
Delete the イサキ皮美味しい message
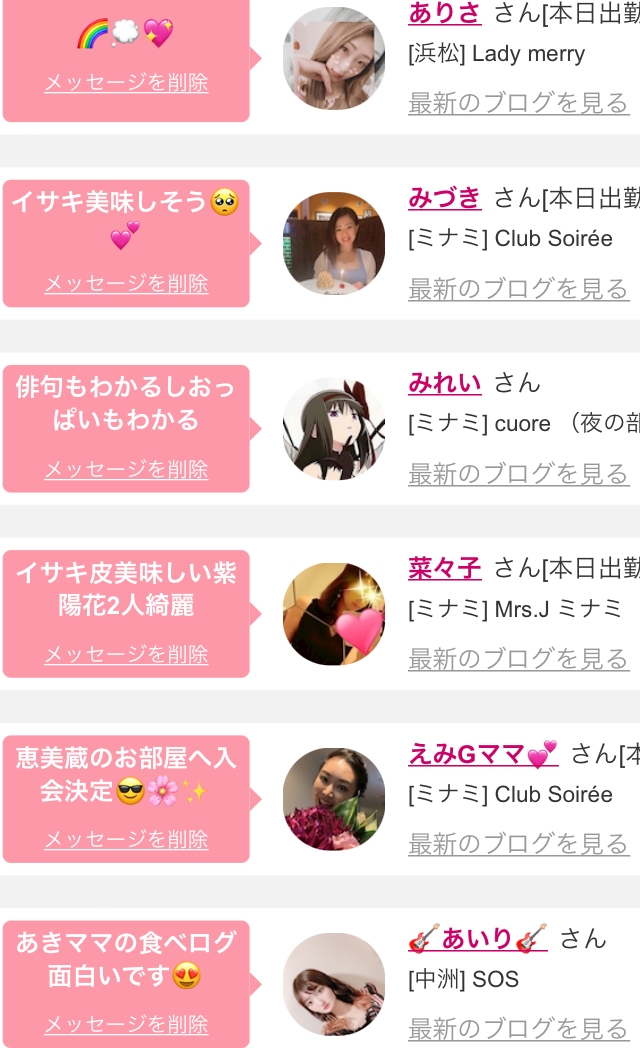126,654
